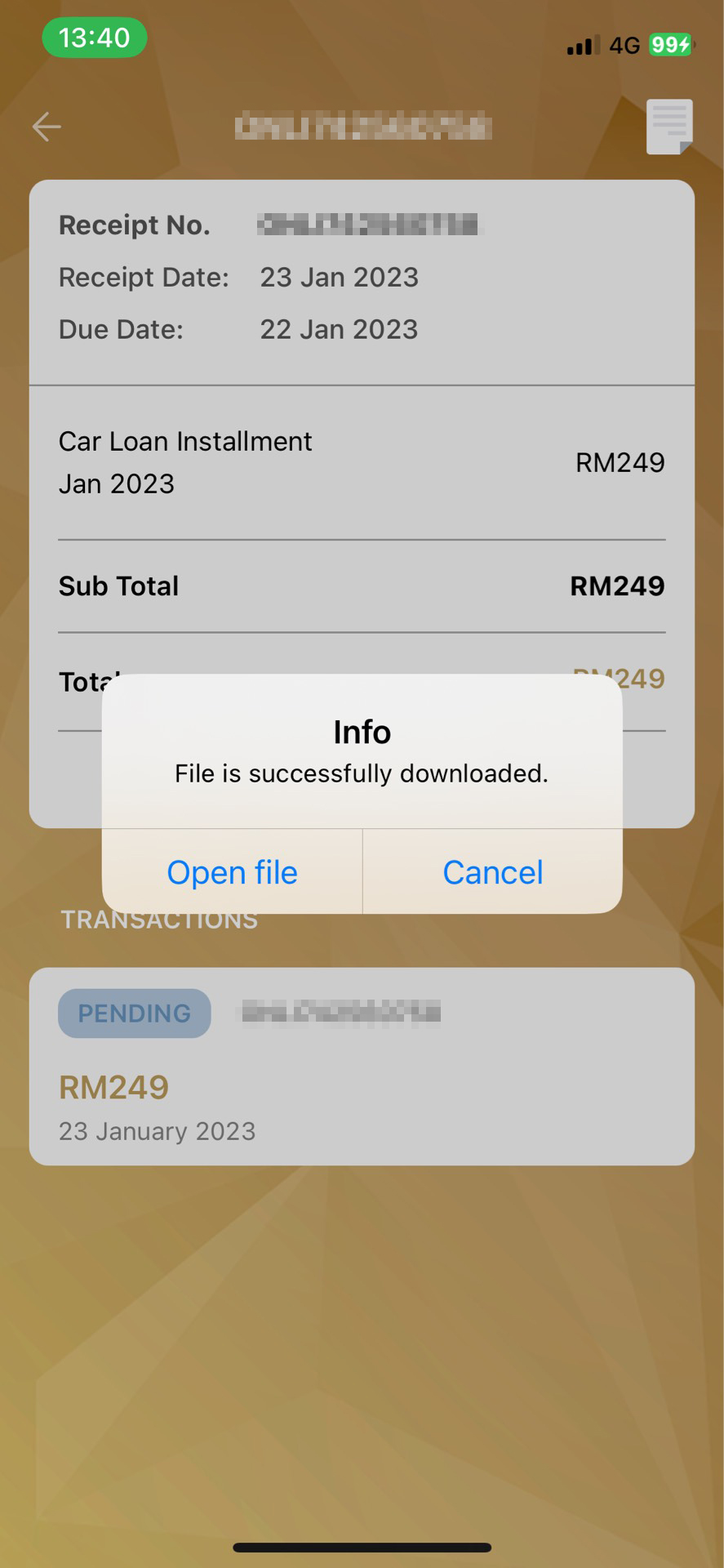Viewport: 724px width, 1568px height.
Task: Open the pending RM249 transaction card
Action: [362, 1066]
